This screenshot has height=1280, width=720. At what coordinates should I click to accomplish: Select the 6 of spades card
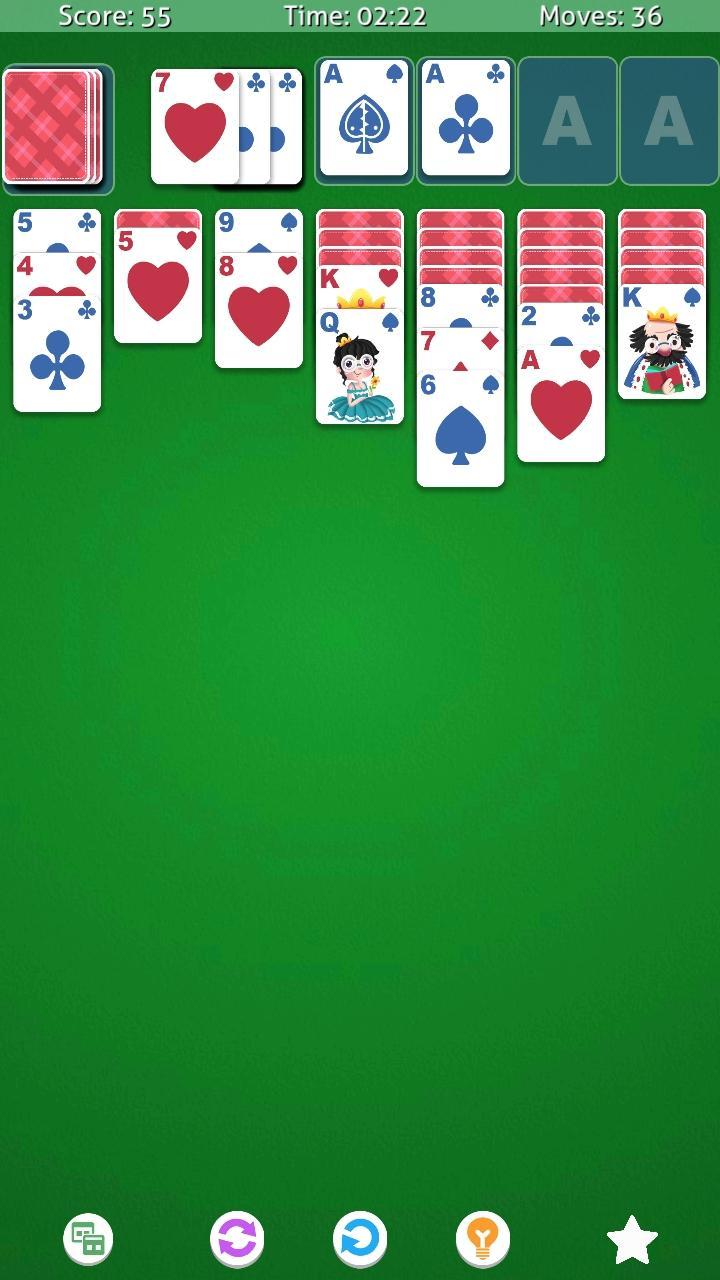461,430
